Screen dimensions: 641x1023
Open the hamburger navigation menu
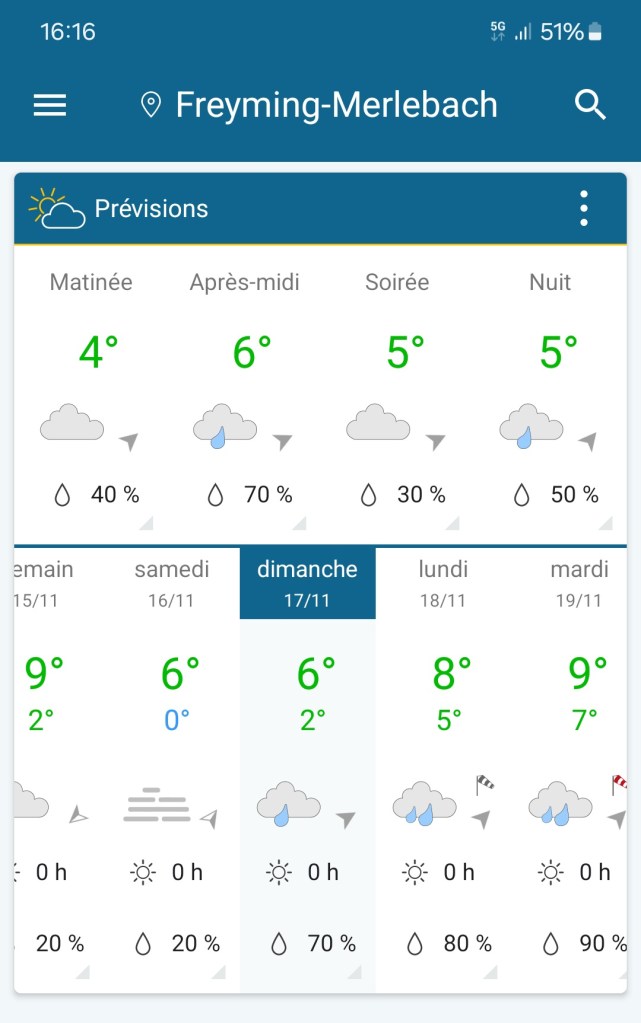click(50, 105)
